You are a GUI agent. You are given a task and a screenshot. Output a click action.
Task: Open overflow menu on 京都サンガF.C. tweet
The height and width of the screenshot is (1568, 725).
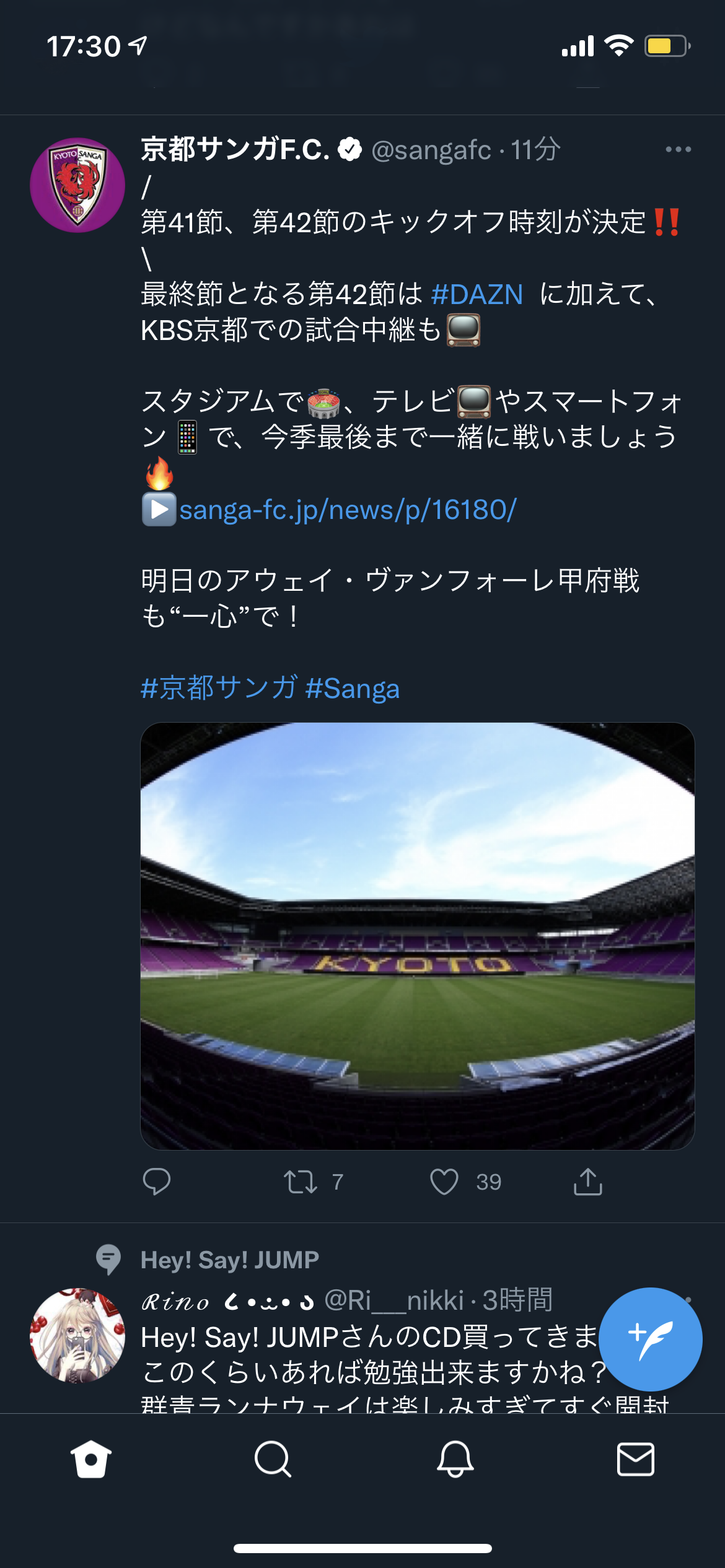tap(678, 149)
